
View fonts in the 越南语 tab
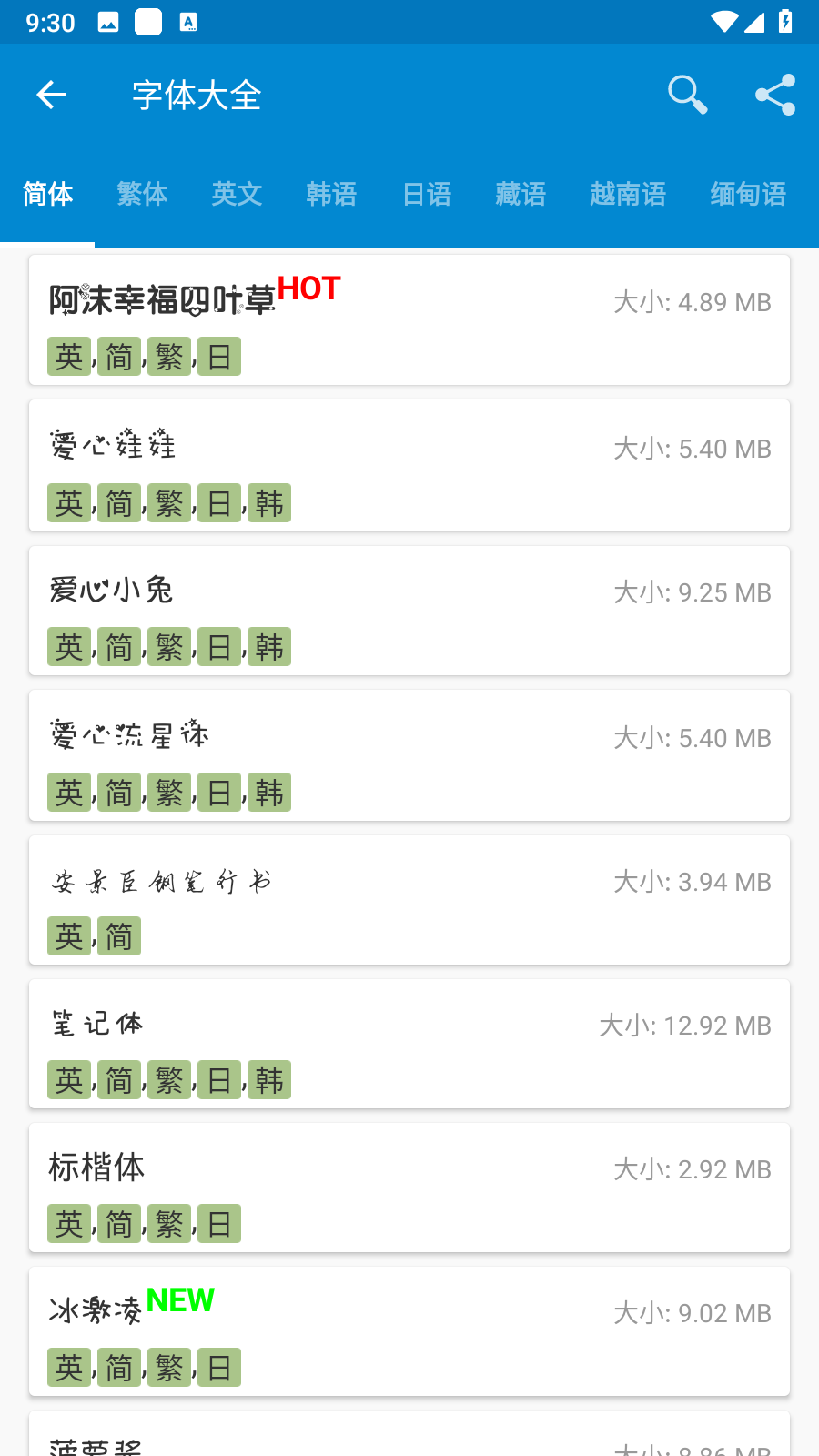coord(628,194)
